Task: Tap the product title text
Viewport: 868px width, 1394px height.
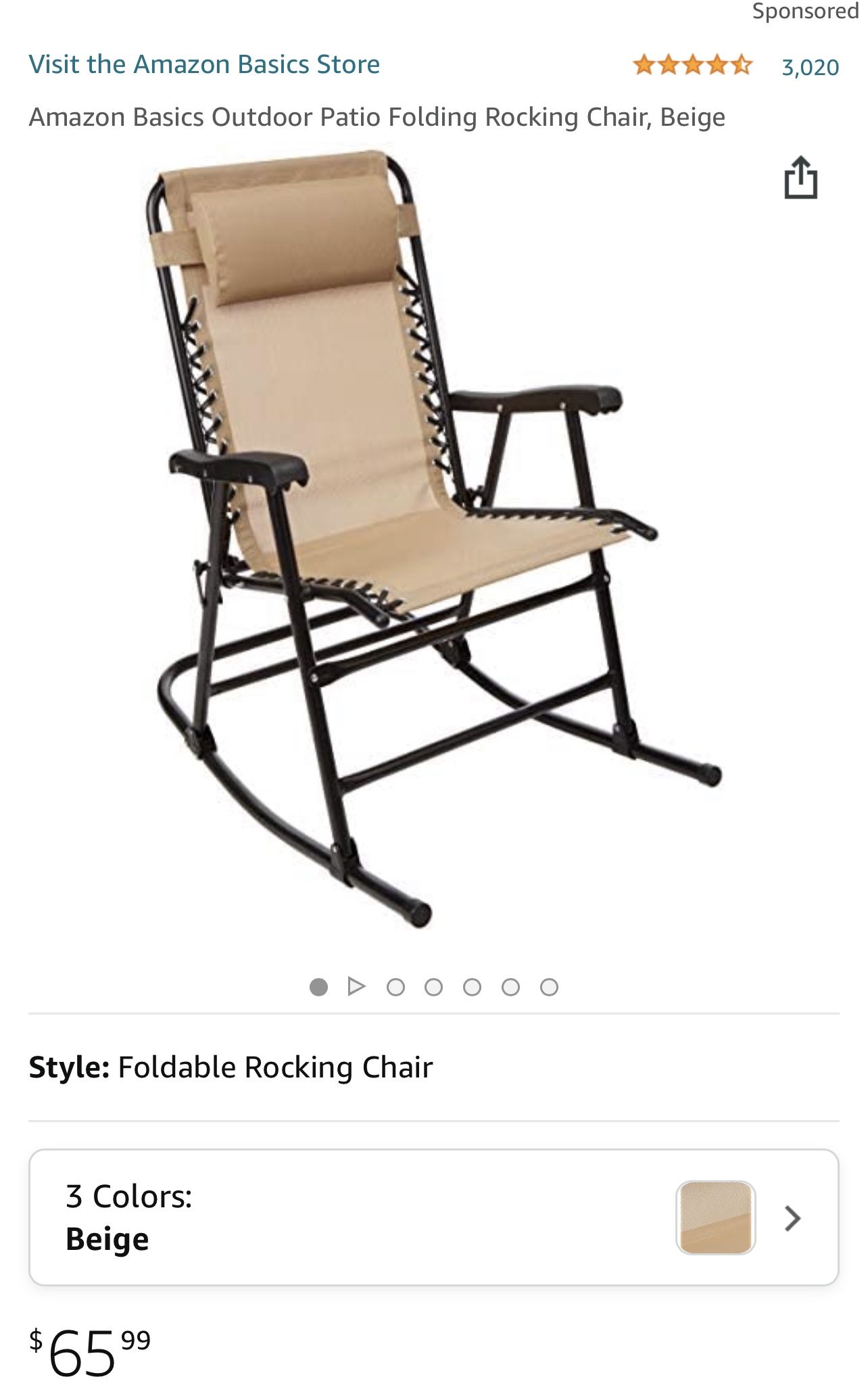Action: pyautogui.click(x=377, y=116)
